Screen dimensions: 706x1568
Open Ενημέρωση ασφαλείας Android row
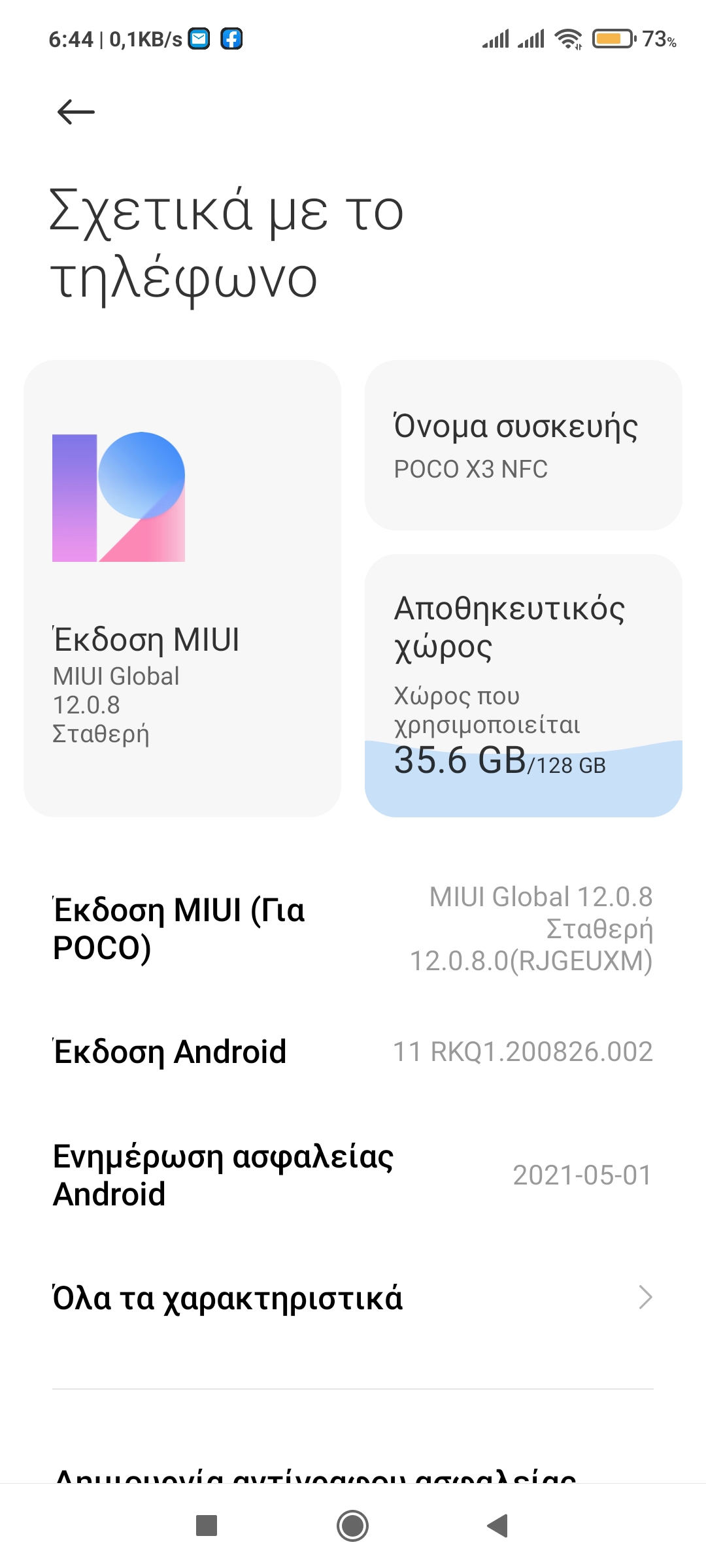pos(353,1175)
